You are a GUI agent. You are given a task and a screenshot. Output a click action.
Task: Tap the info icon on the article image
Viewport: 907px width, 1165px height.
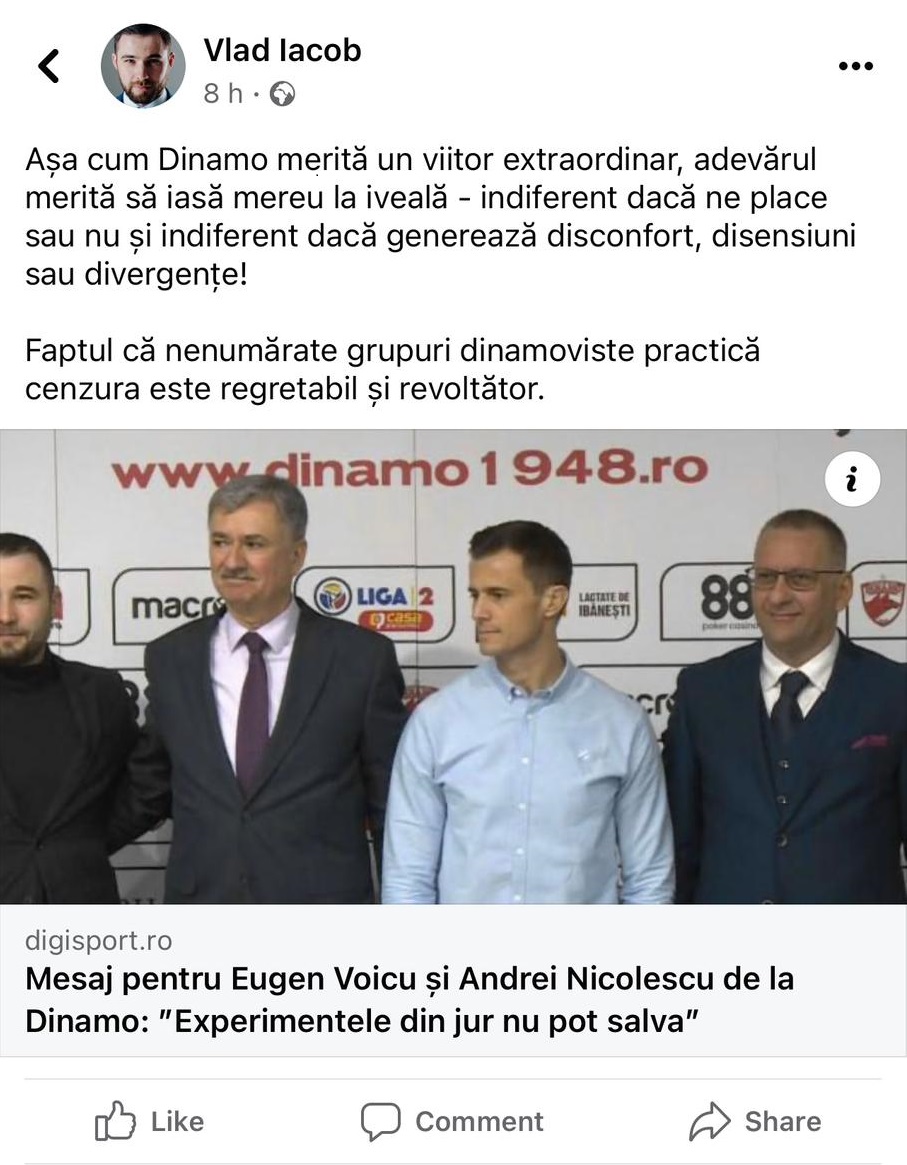click(852, 481)
